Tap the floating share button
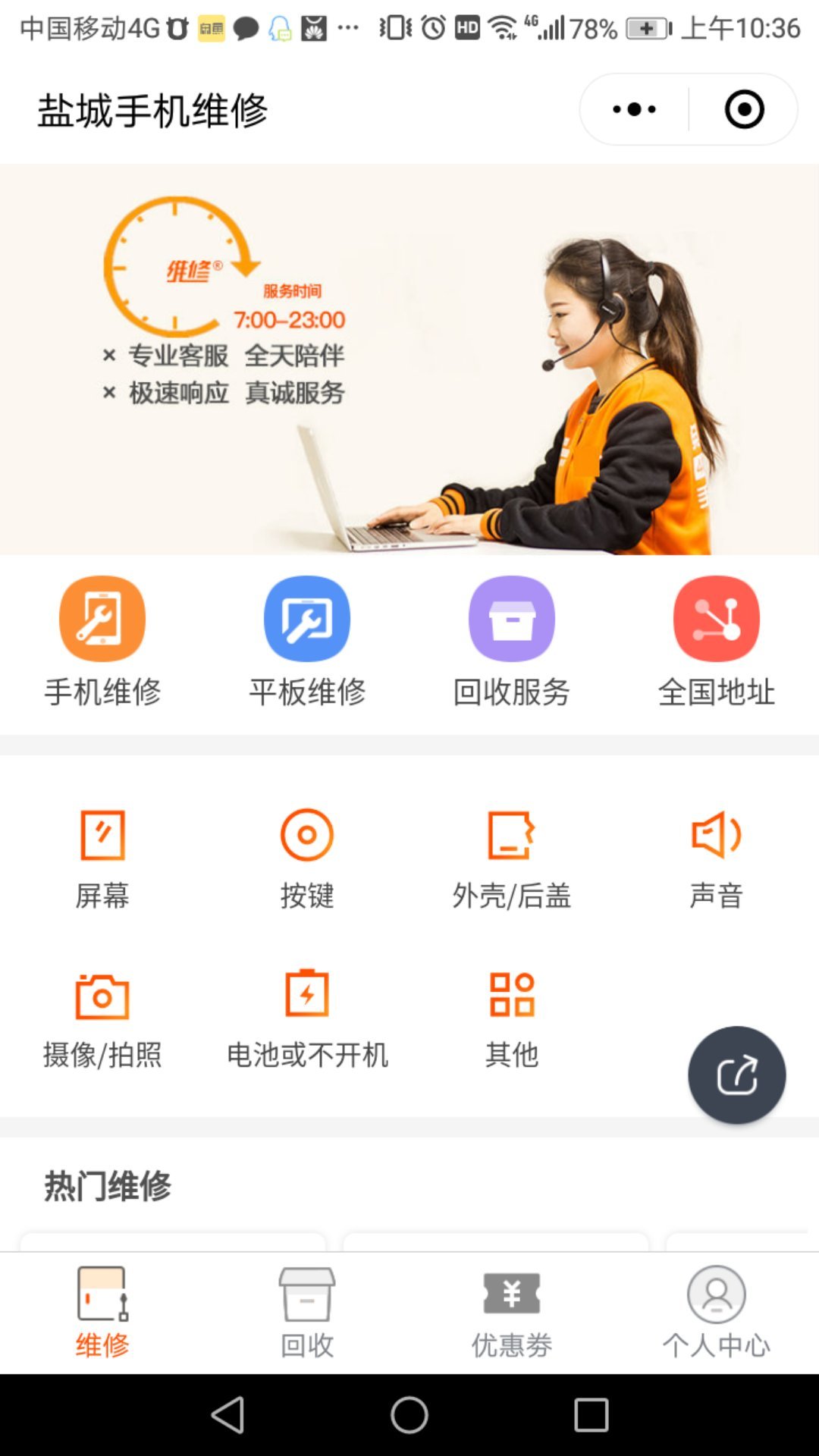 736,1075
